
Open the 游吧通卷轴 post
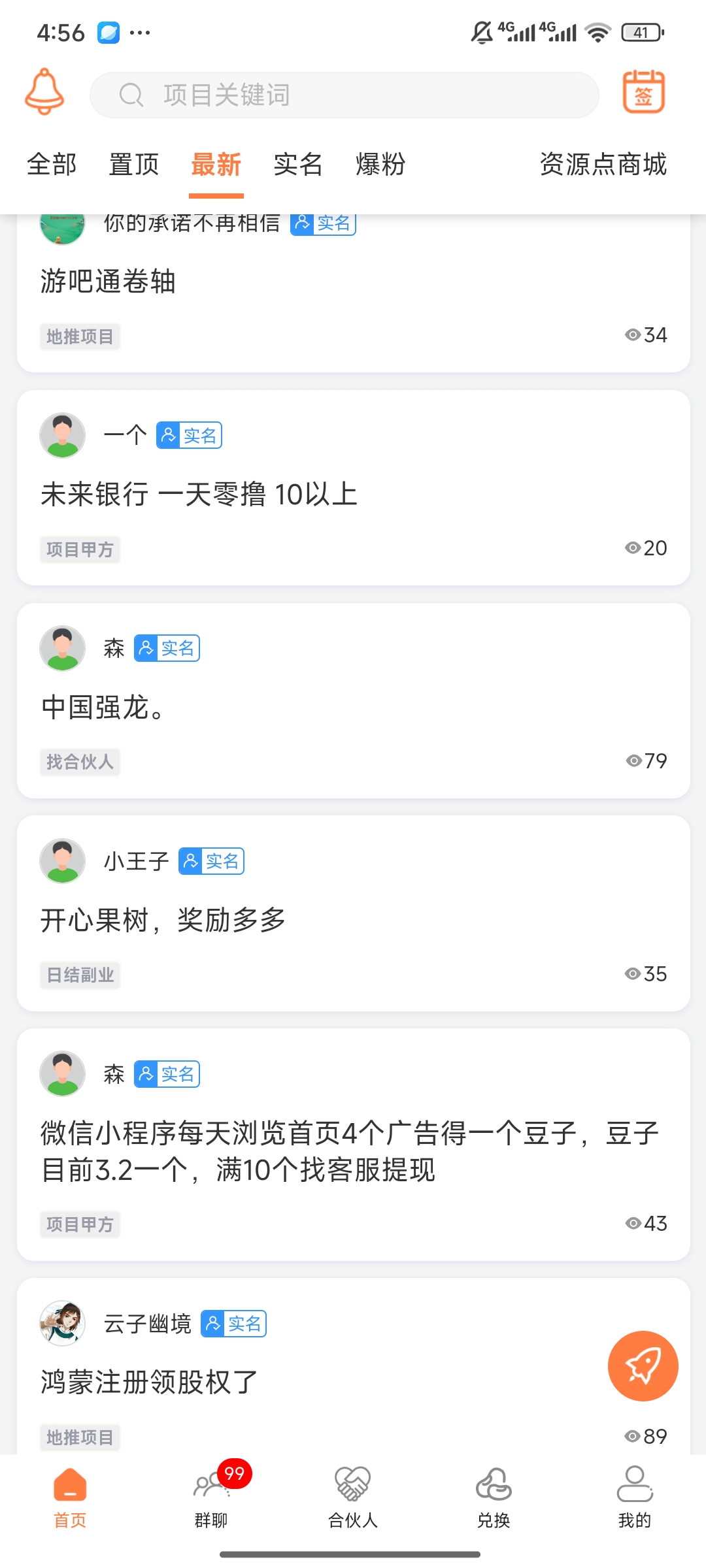[x=109, y=282]
